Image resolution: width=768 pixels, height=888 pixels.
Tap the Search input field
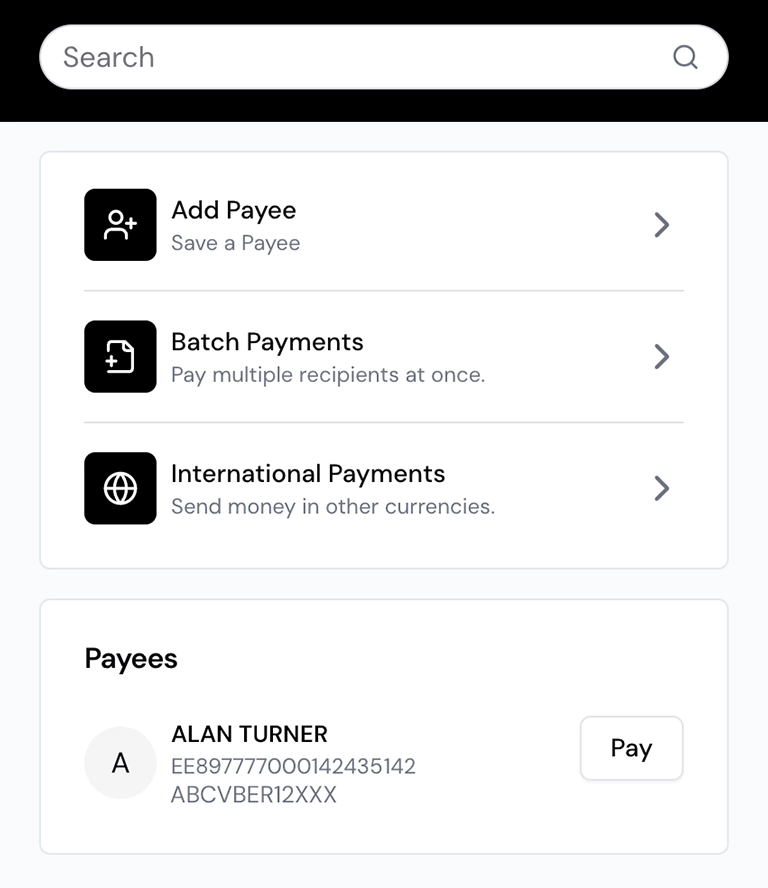coord(360,57)
